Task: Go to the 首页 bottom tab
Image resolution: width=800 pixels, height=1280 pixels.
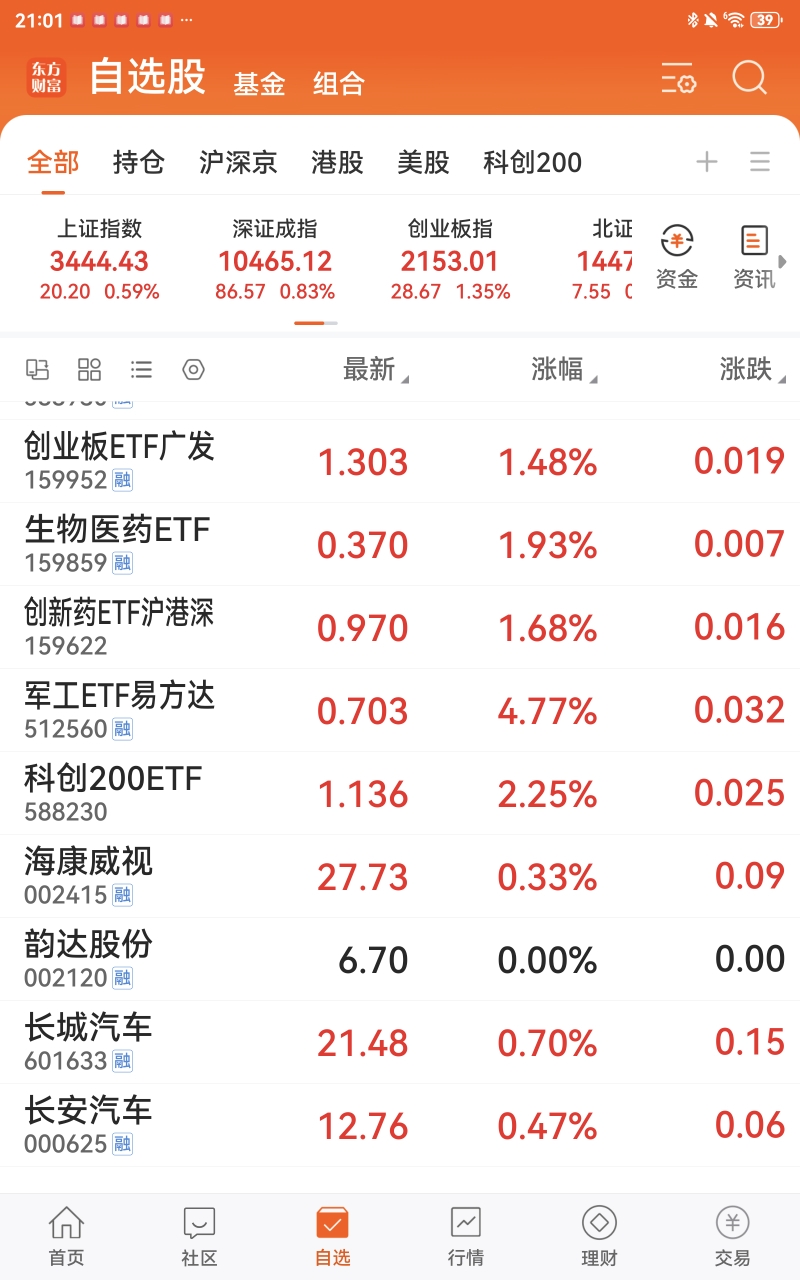Action: [67, 1236]
